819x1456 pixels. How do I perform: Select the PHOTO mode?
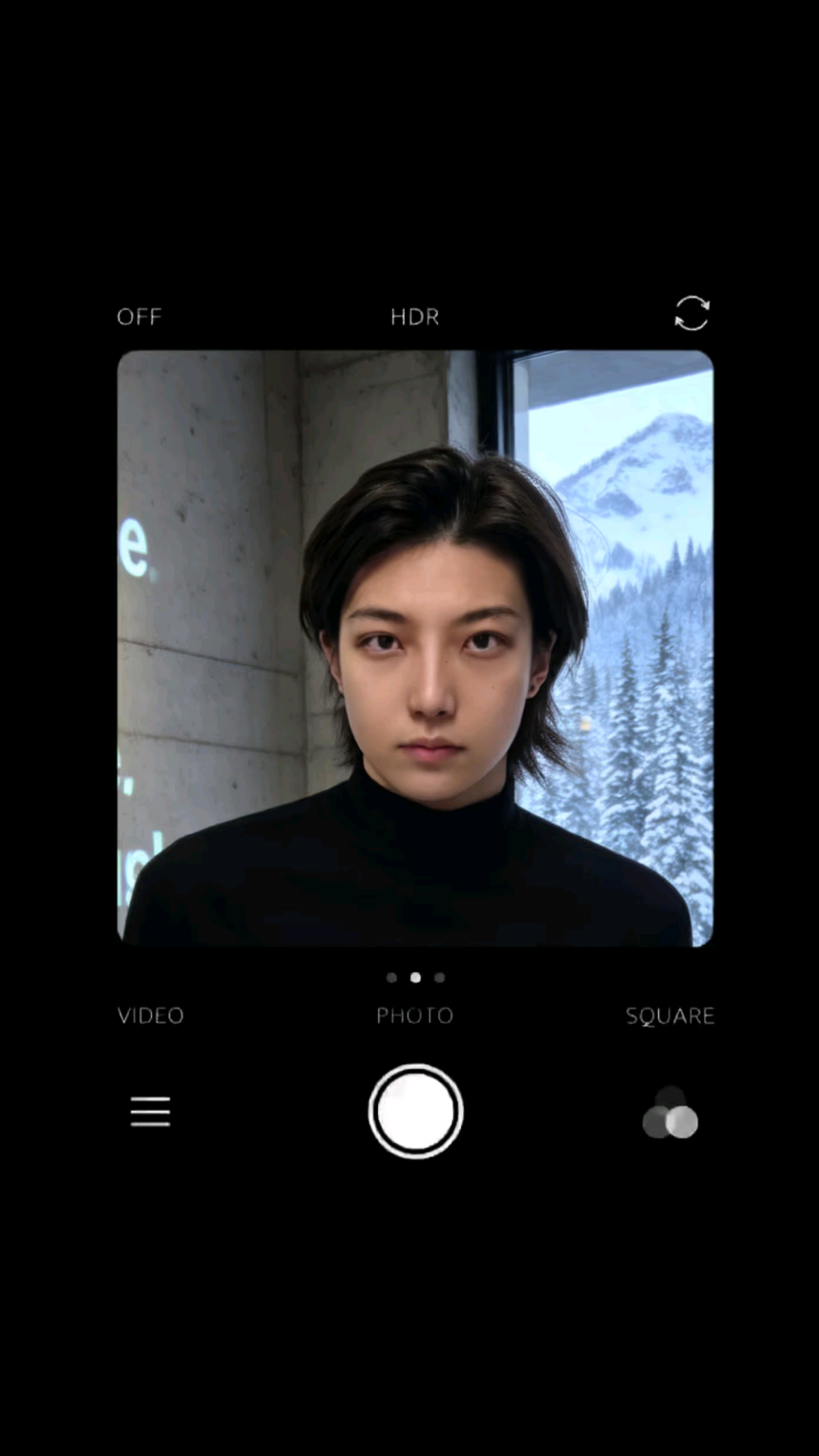[x=415, y=1016]
